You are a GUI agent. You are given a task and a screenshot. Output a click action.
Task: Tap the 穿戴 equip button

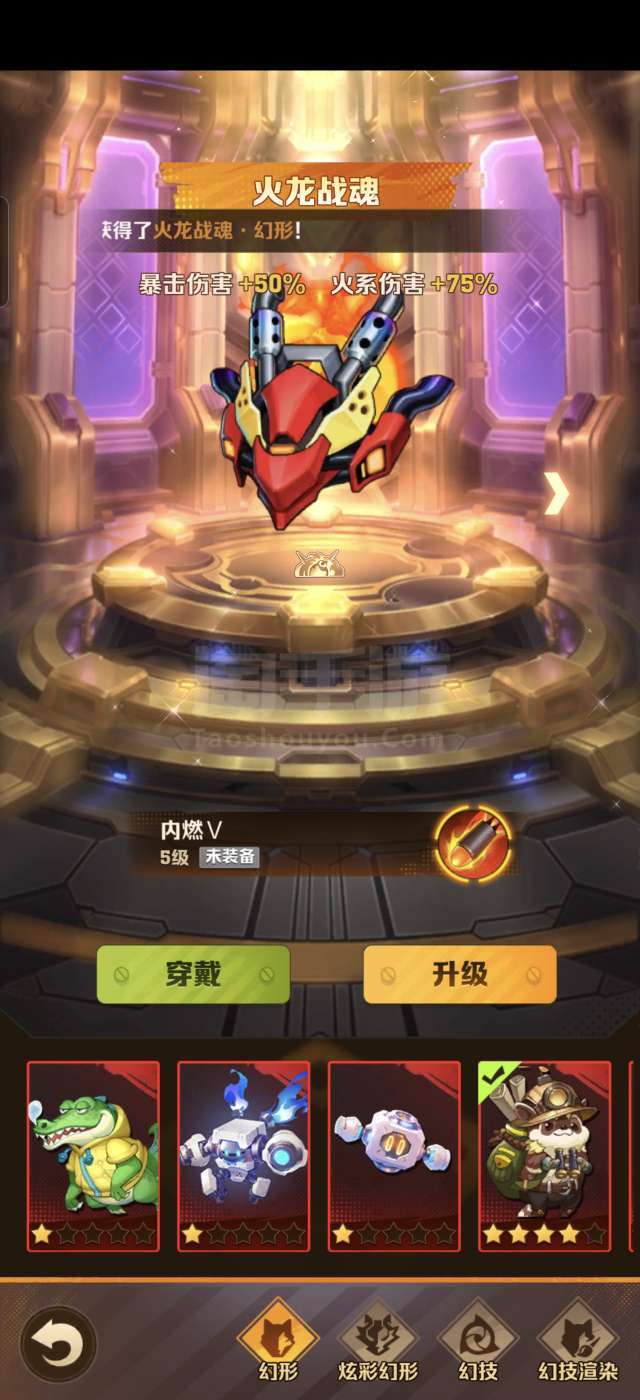click(193, 974)
